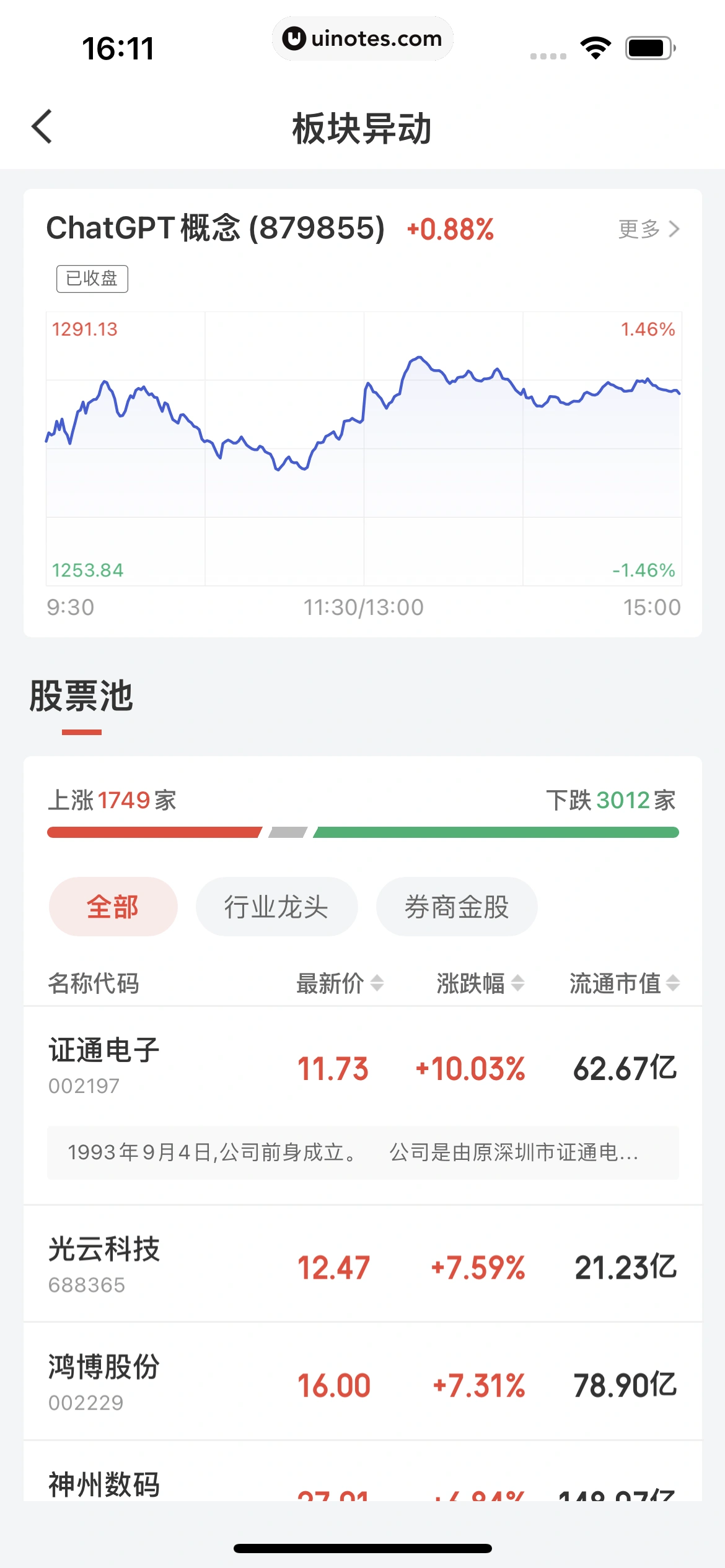
Task: Filter stocks by 券商金股
Action: click(456, 907)
